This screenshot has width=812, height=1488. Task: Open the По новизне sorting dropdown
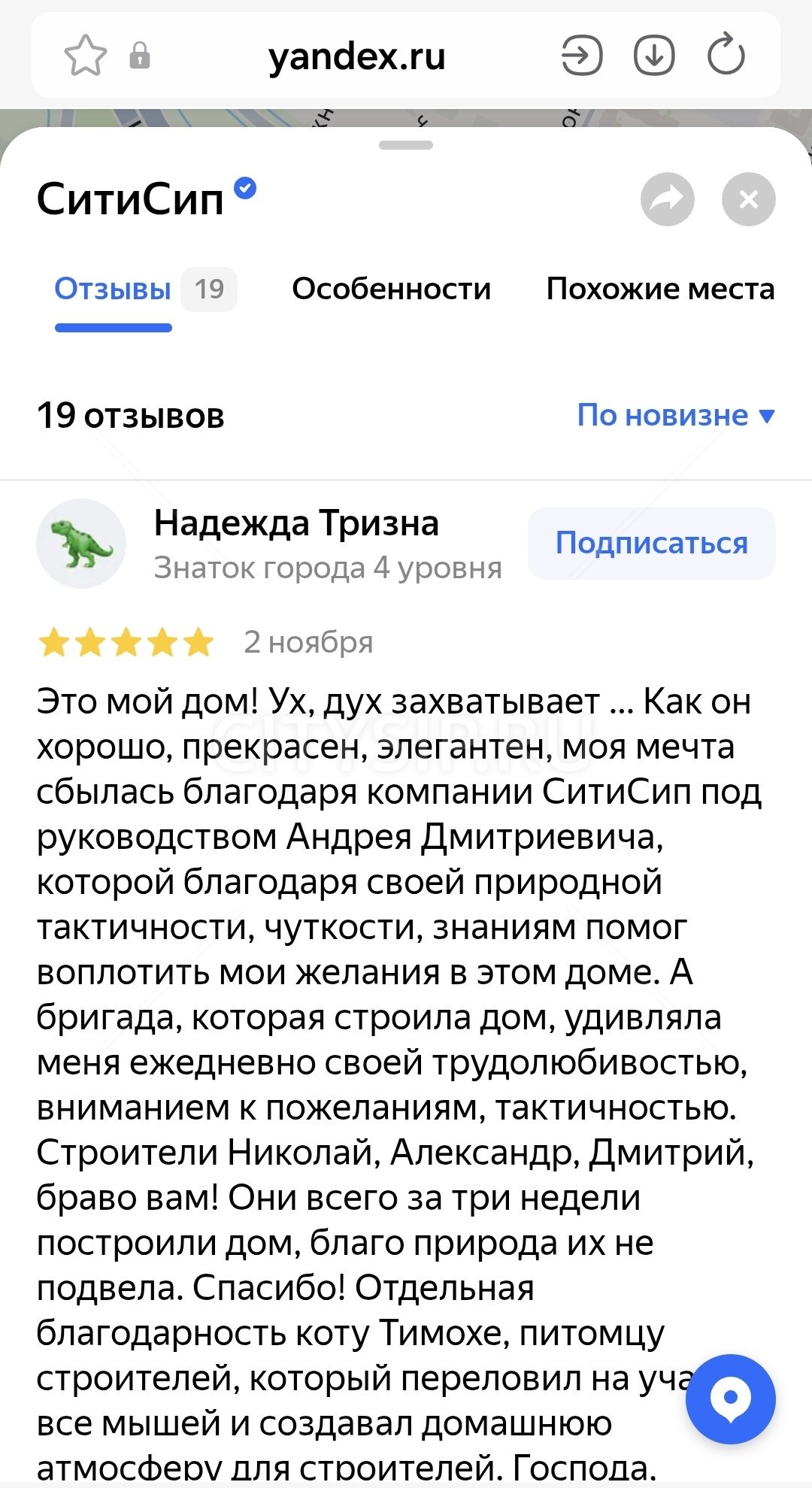675,415
